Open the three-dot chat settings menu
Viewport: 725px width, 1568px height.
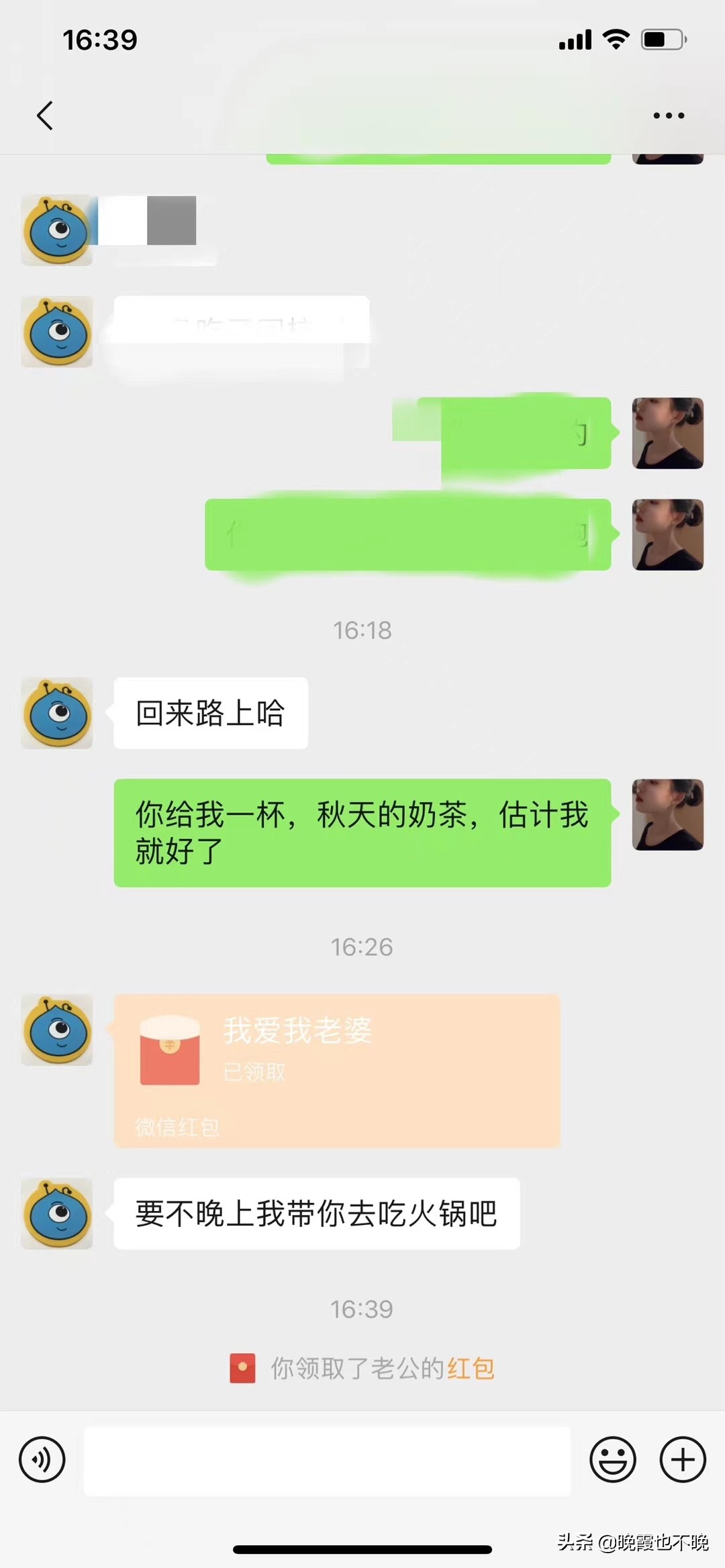coord(667,115)
